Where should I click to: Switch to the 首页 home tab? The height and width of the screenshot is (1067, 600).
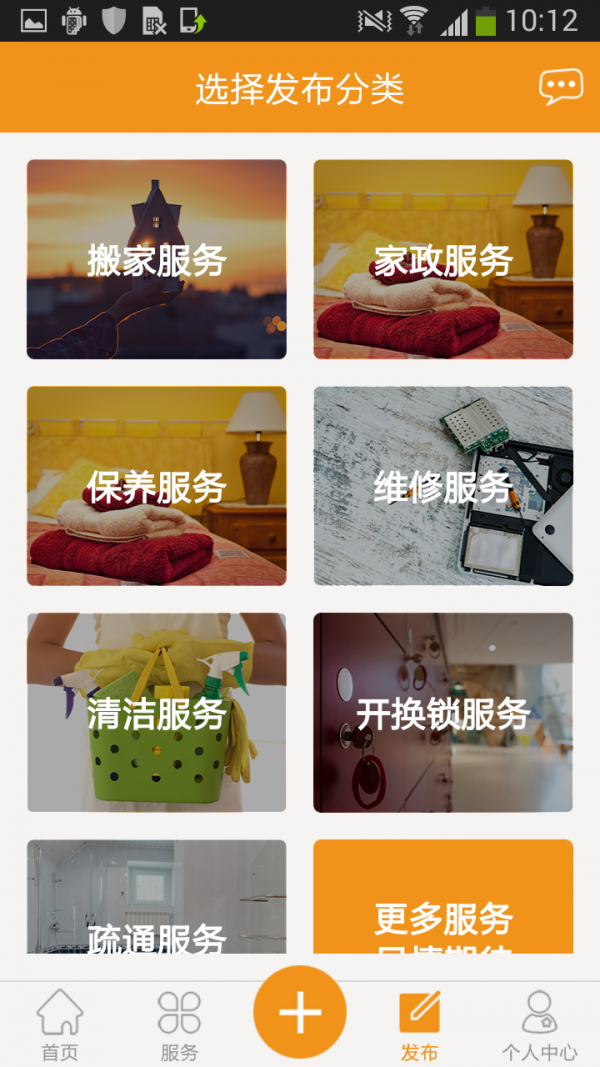coord(60,1025)
